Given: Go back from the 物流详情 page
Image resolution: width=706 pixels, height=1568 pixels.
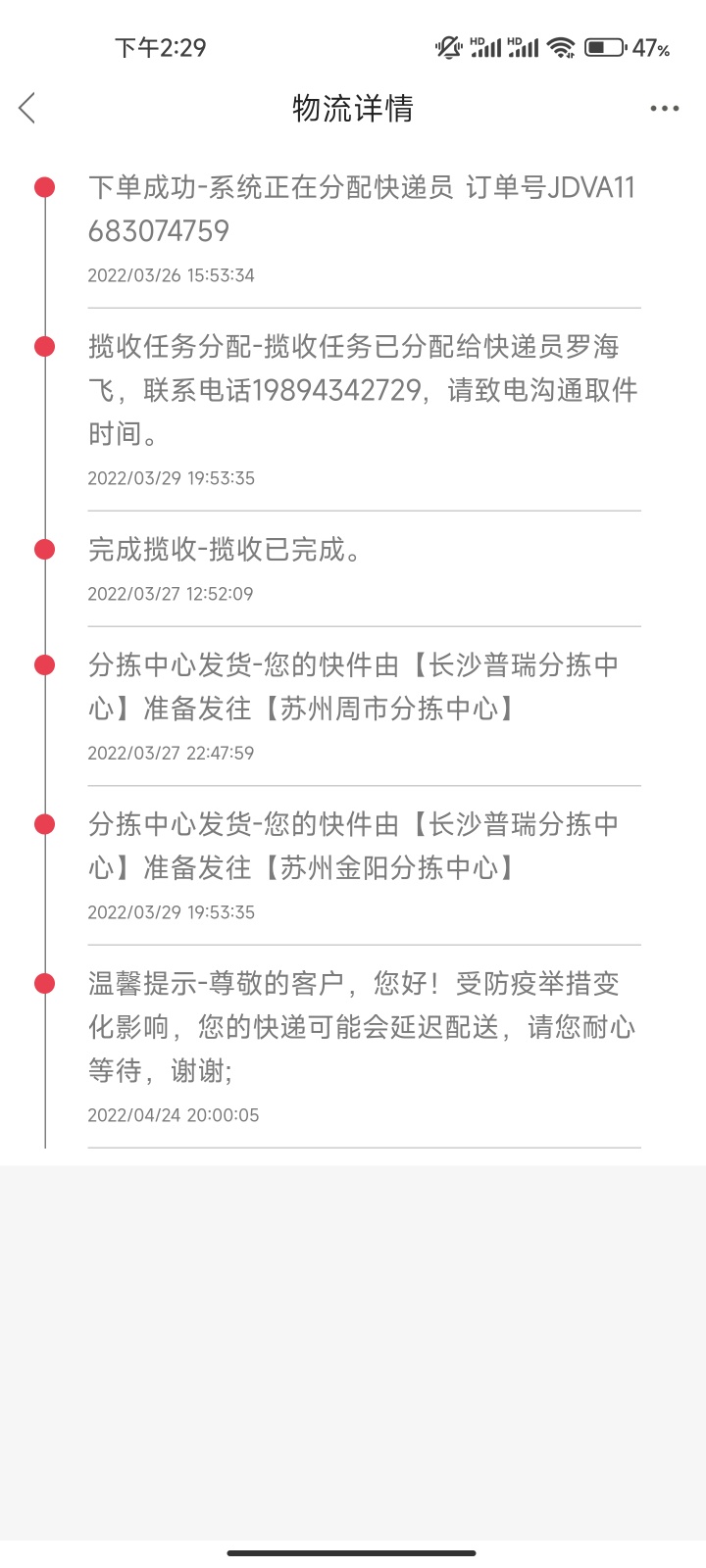Looking at the screenshot, I should pyautogui.click(x=27, y=108).
